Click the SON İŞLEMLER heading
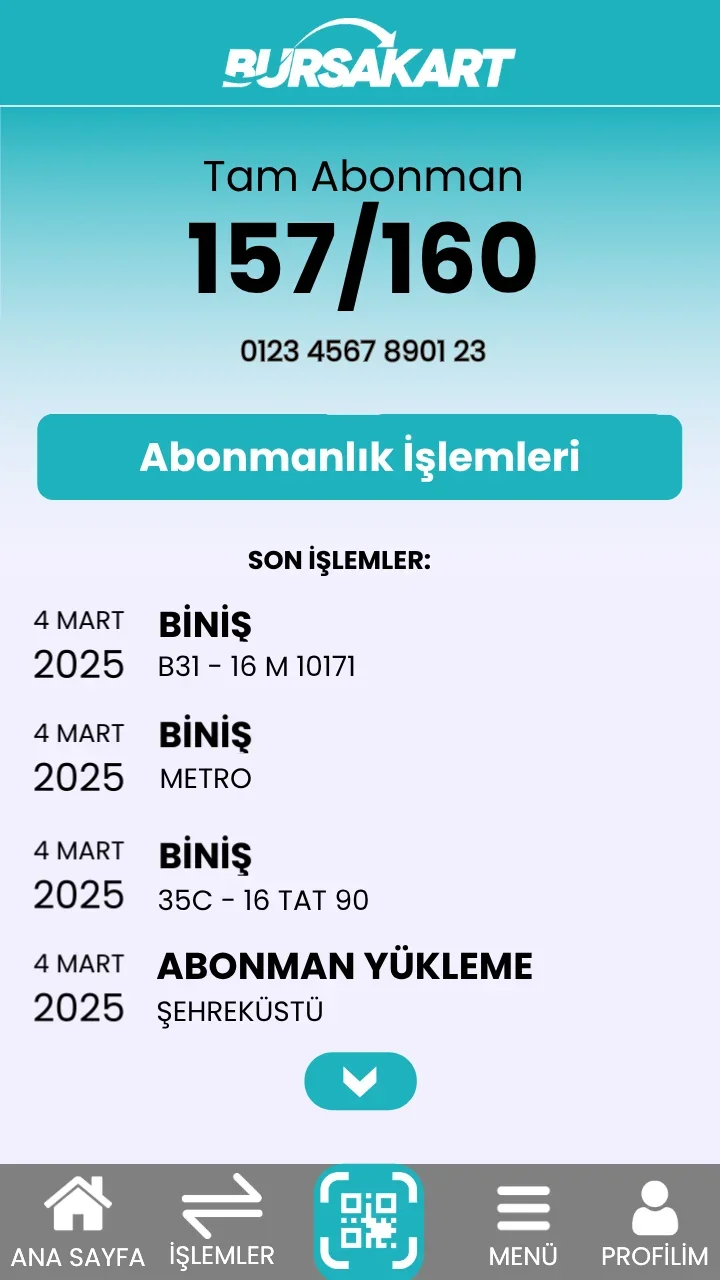 339,559
